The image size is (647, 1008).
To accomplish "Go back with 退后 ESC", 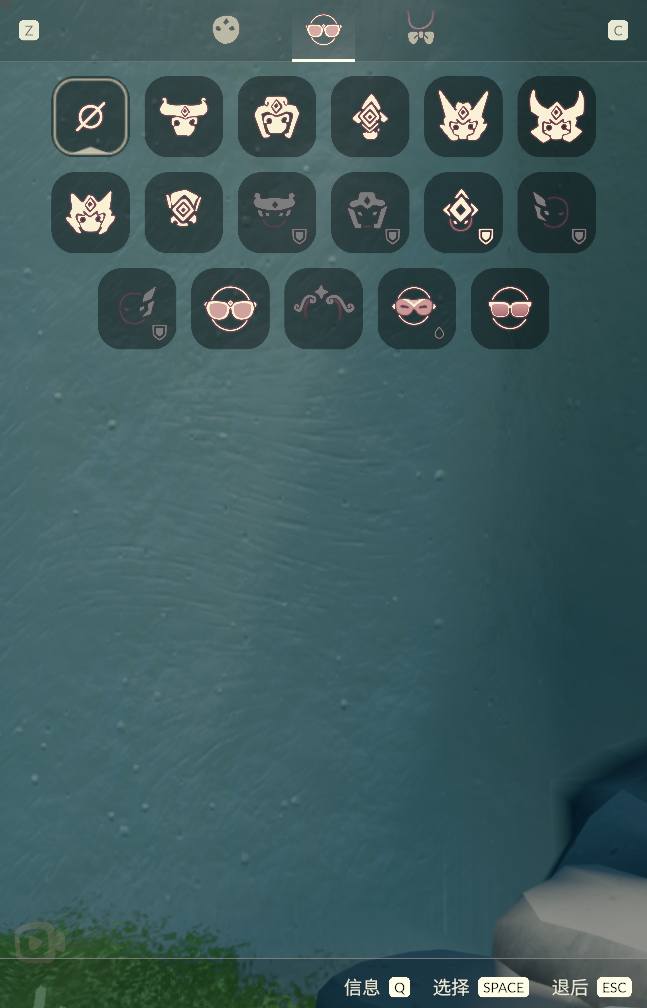I will tap(591, 987).
